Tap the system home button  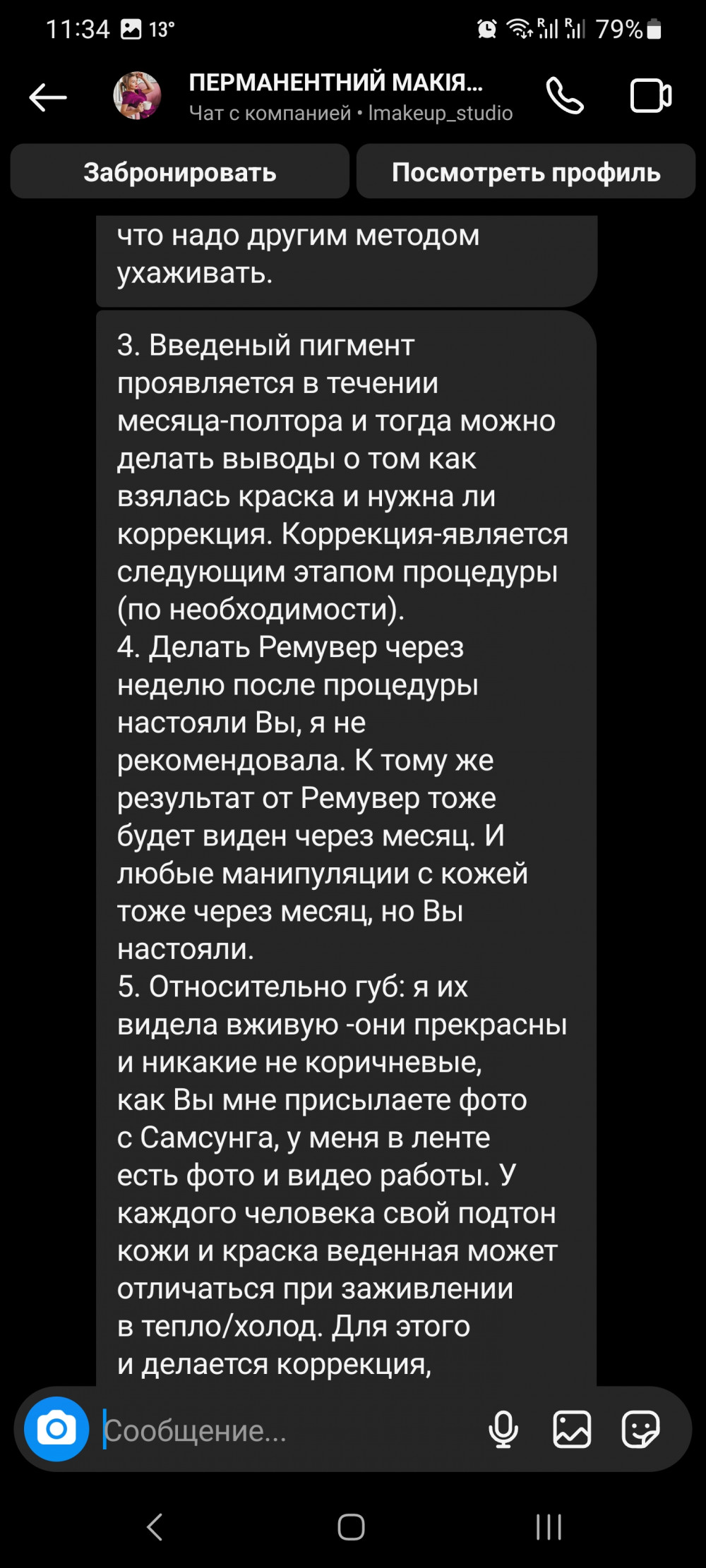tap(351, 1527)
